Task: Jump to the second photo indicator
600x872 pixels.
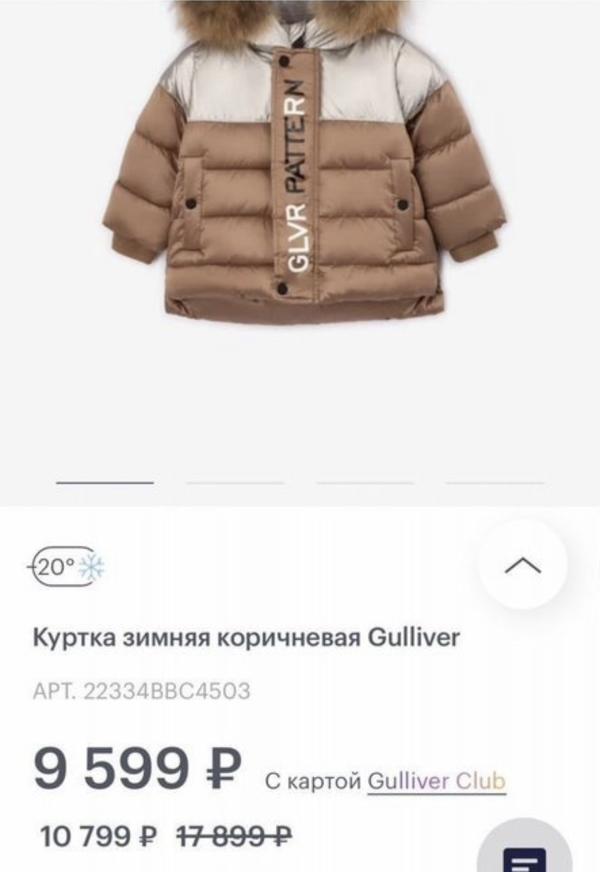Action: pyautogui.click(x=235, y=482)
